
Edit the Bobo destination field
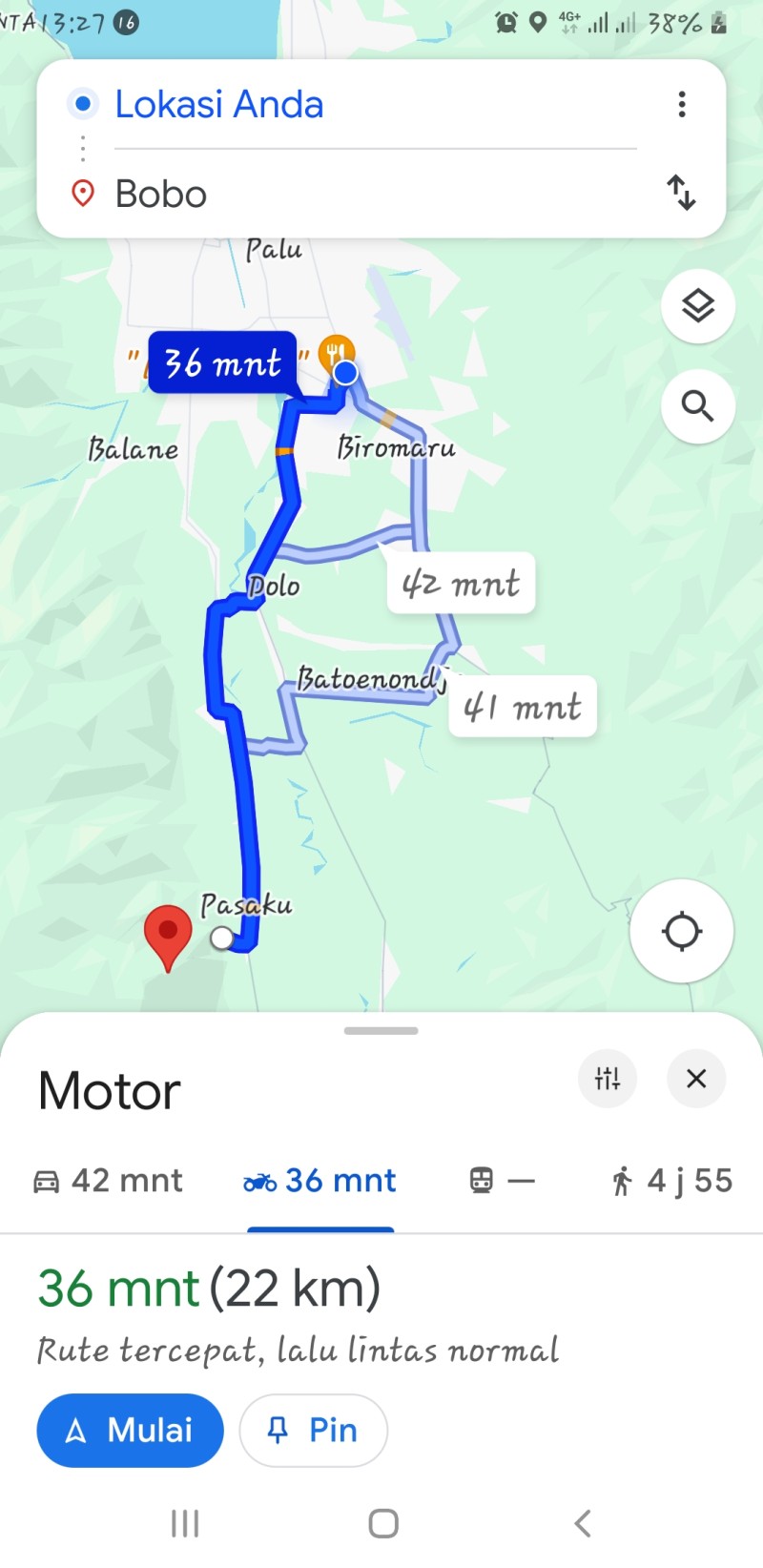375,194
